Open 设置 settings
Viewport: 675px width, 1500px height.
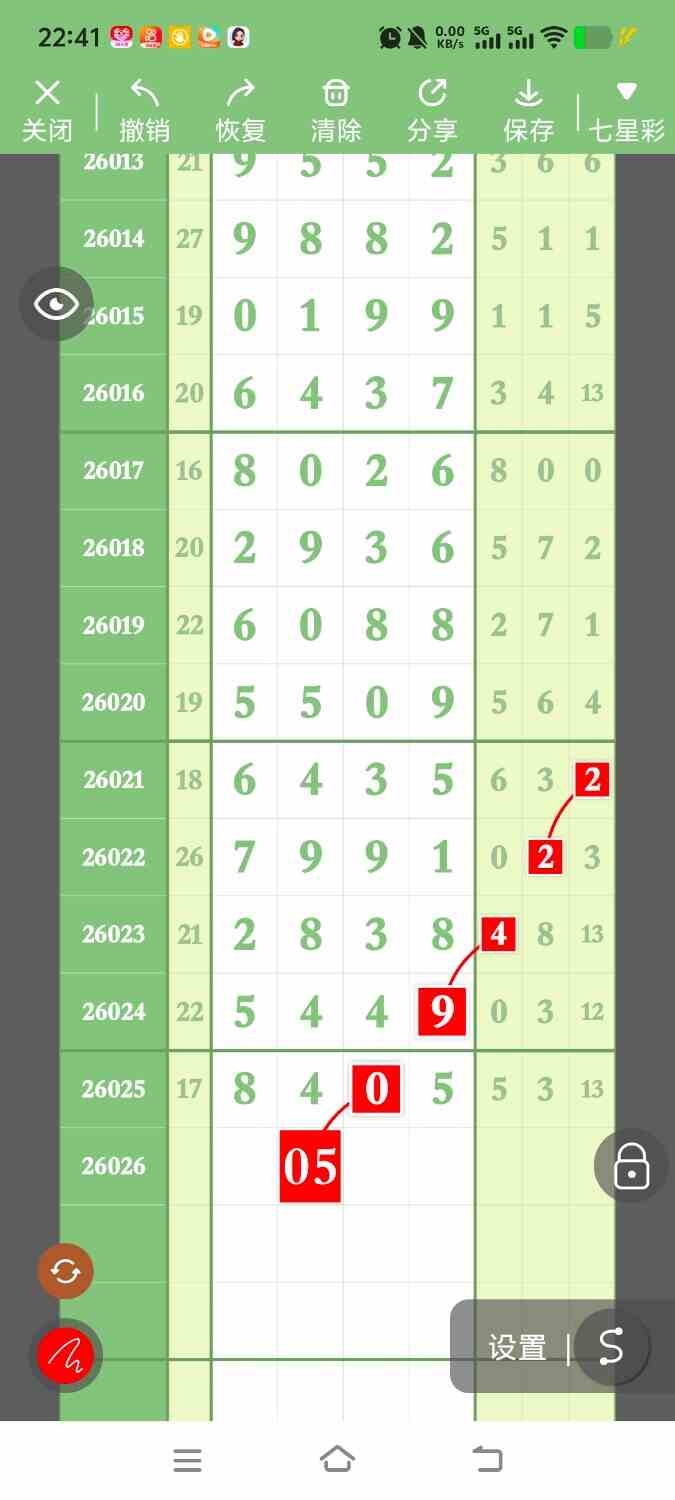pos(517,1348)
